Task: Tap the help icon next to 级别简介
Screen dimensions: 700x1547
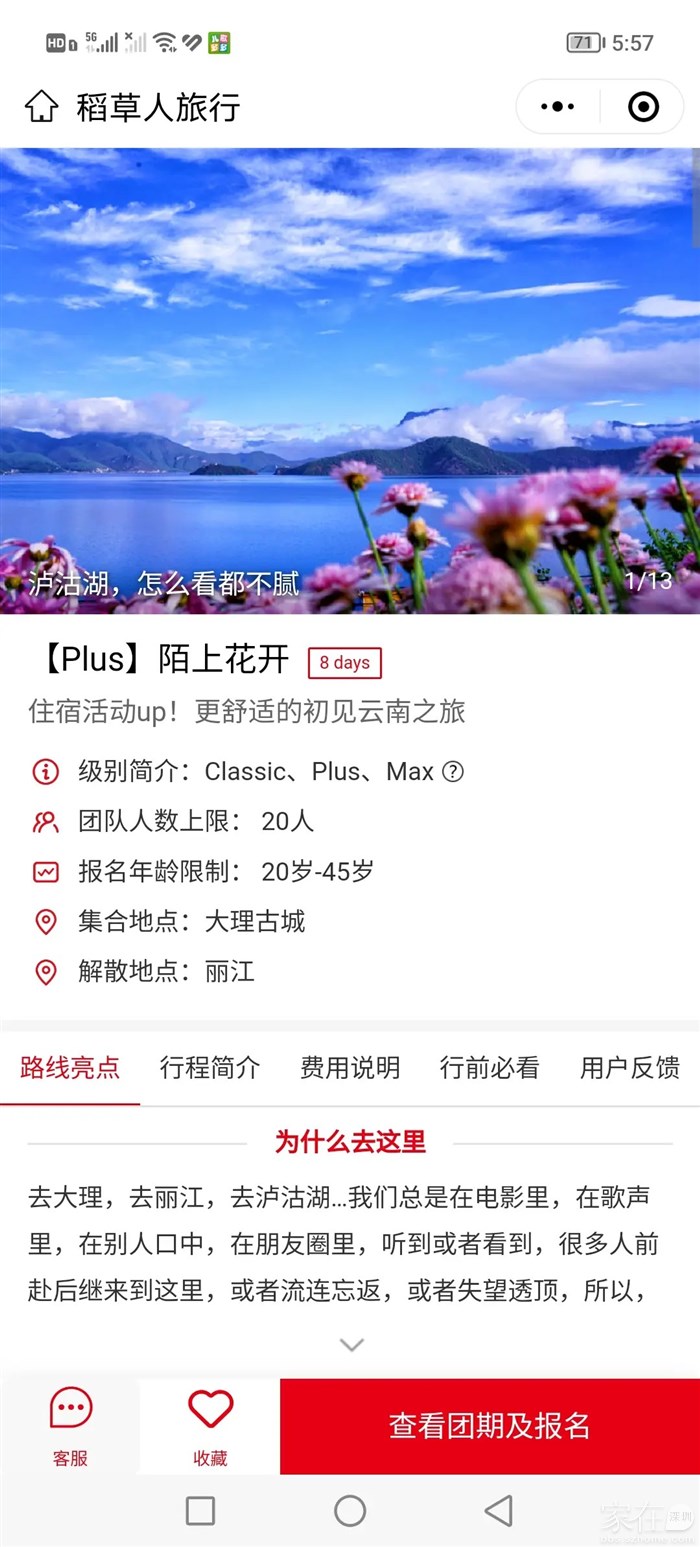Action: point(453,771)
